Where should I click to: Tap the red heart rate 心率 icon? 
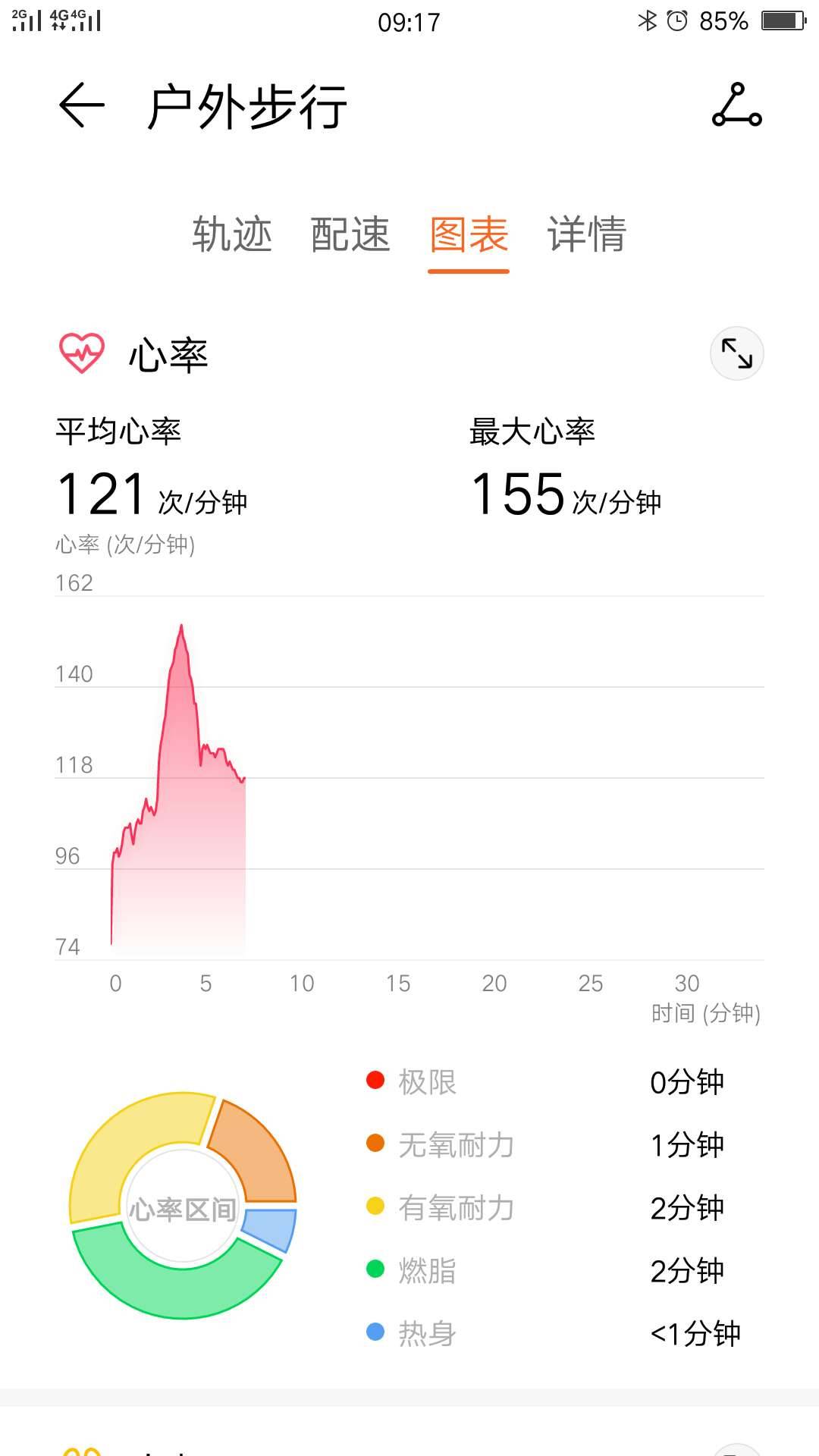[x=81, y=352]
